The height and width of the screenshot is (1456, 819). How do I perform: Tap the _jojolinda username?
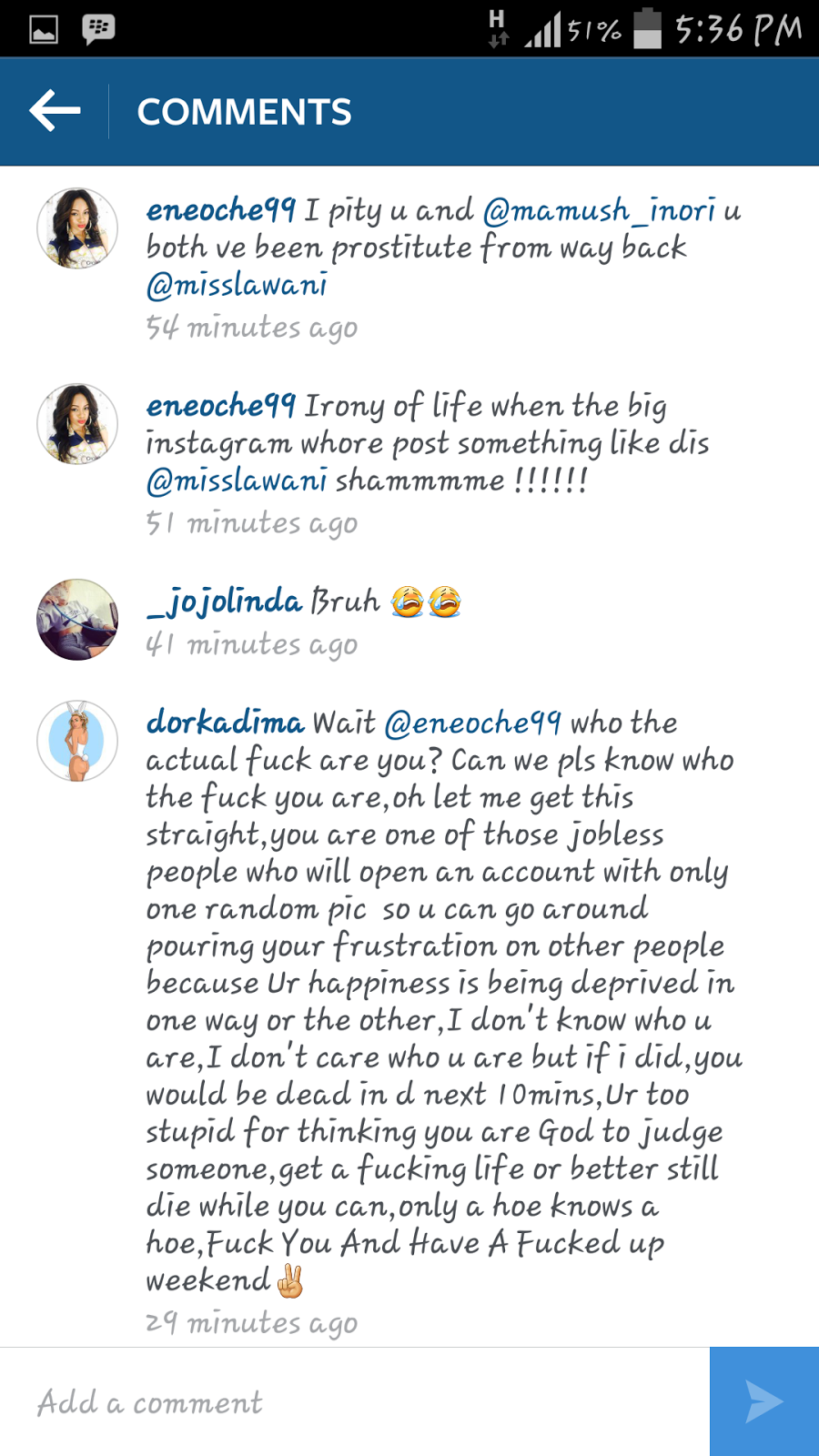(x=224, y=602)
